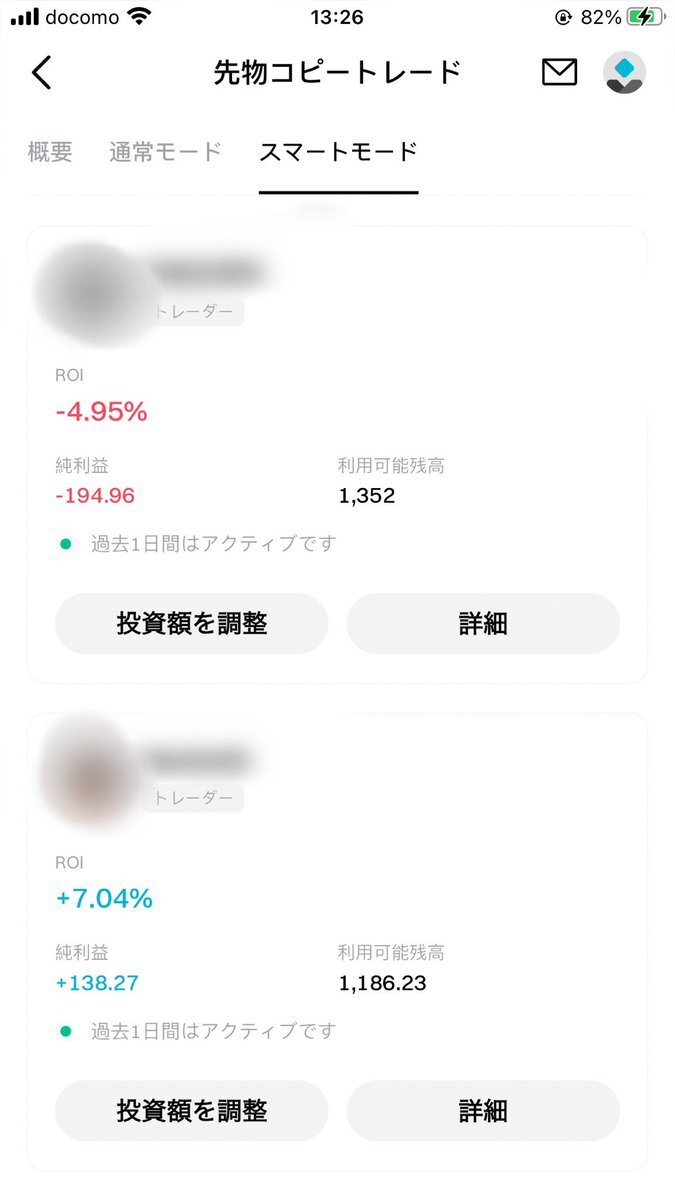The width and height of the screenshot is (675, 1200).
Task: Go back using the top-left arrow
Action: click(x=41, y=73)
